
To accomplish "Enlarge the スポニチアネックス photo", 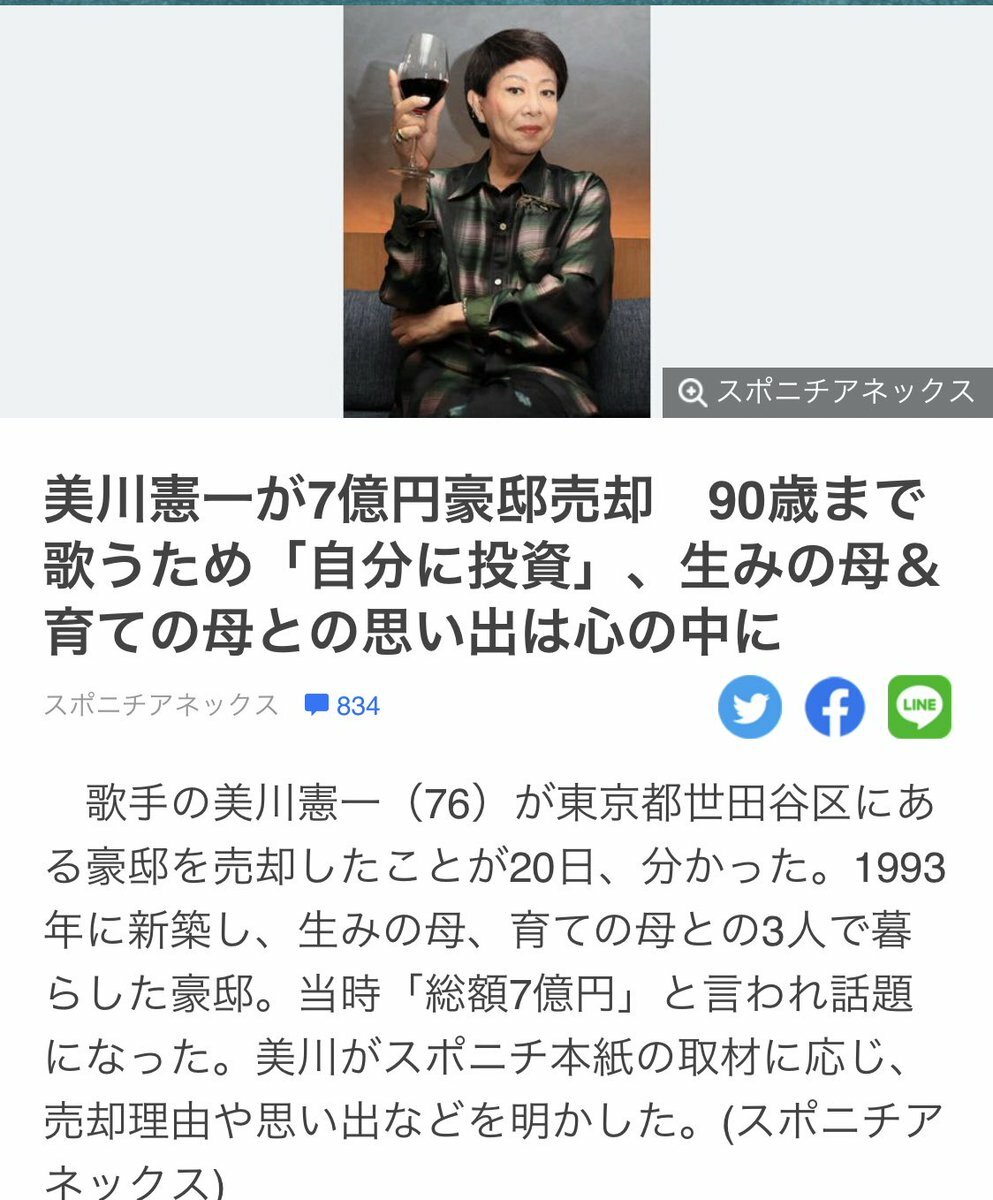I will click(x=827, y=392).
